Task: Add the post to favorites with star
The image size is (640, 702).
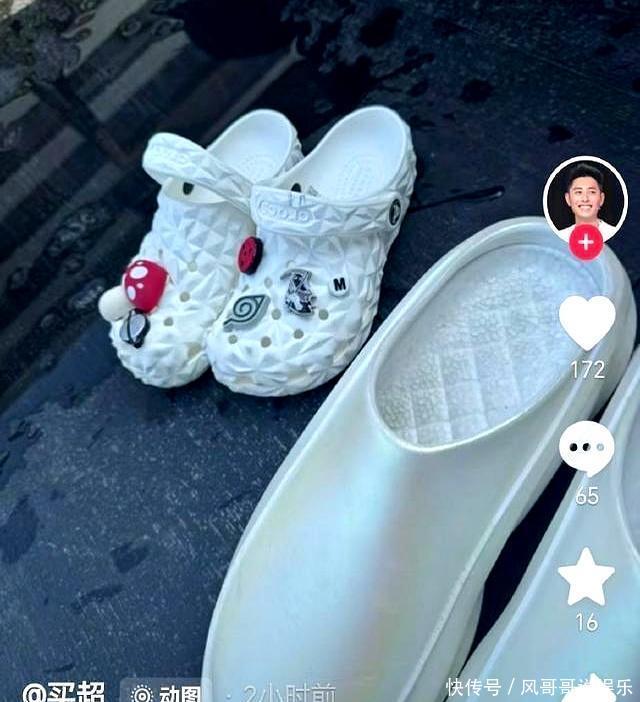Action: [586, 577]
